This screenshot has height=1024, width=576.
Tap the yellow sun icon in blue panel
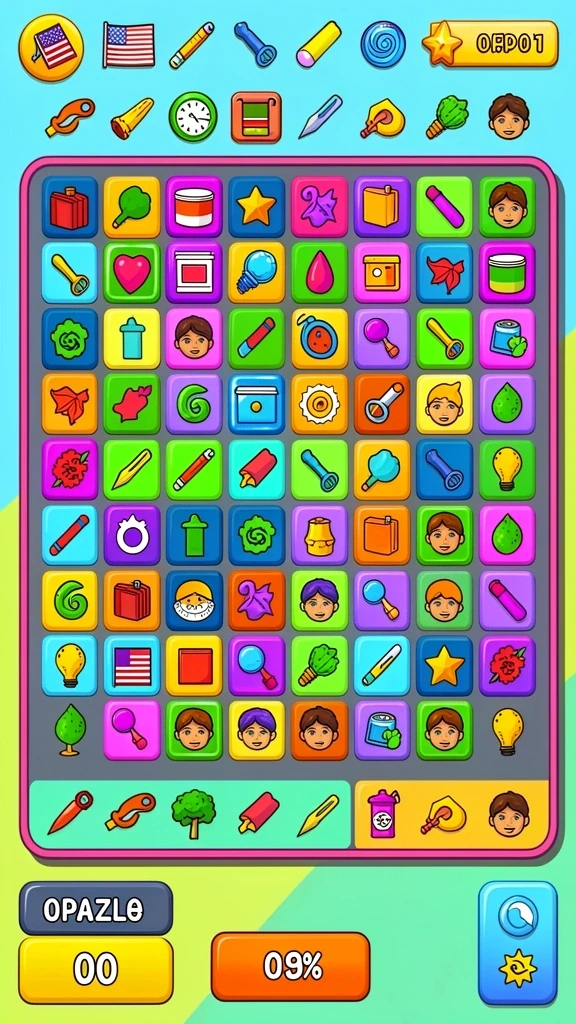tap(518, 968)
